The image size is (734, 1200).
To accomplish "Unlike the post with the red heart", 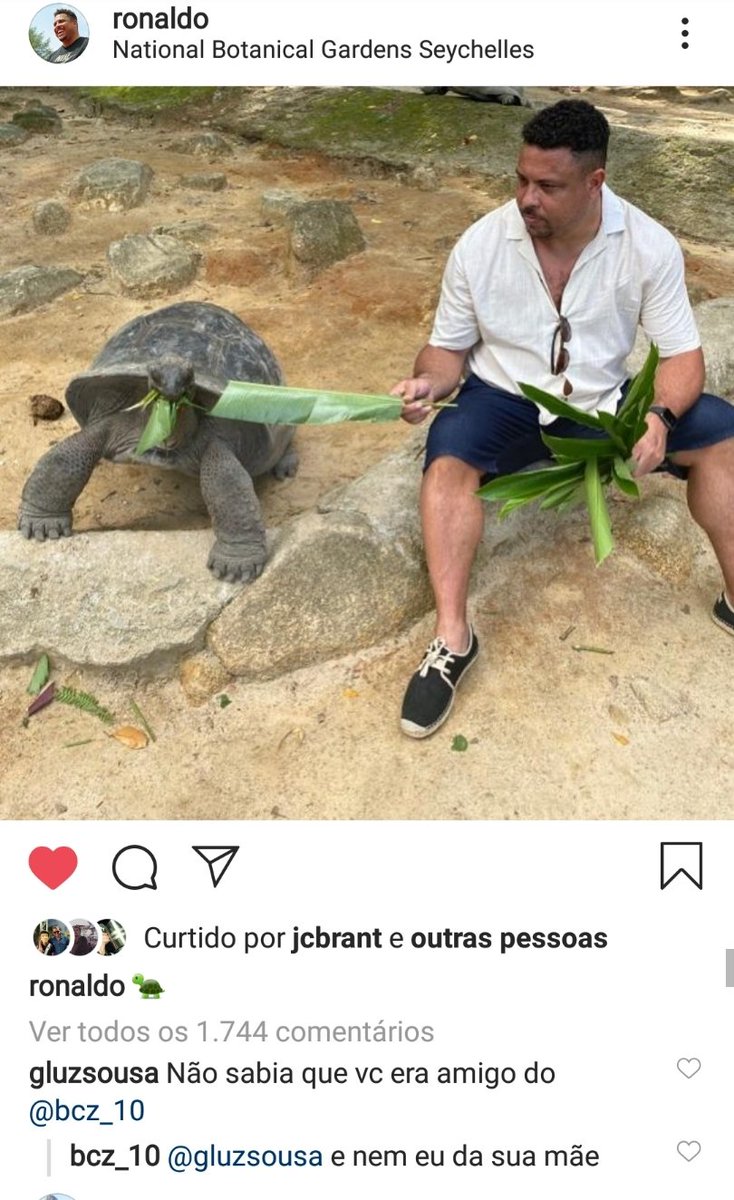I will [x=53, y=867].
